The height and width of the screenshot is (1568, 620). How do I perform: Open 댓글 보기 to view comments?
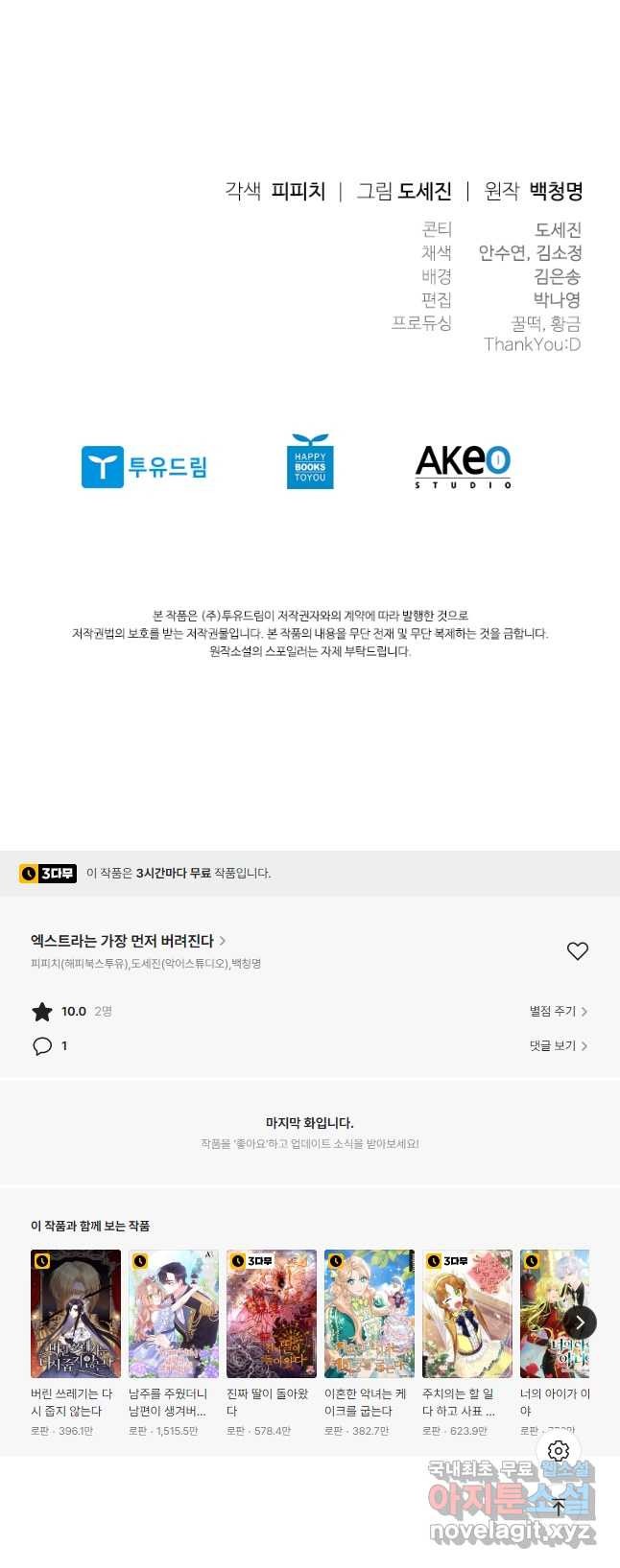[x=558, y=1045]
